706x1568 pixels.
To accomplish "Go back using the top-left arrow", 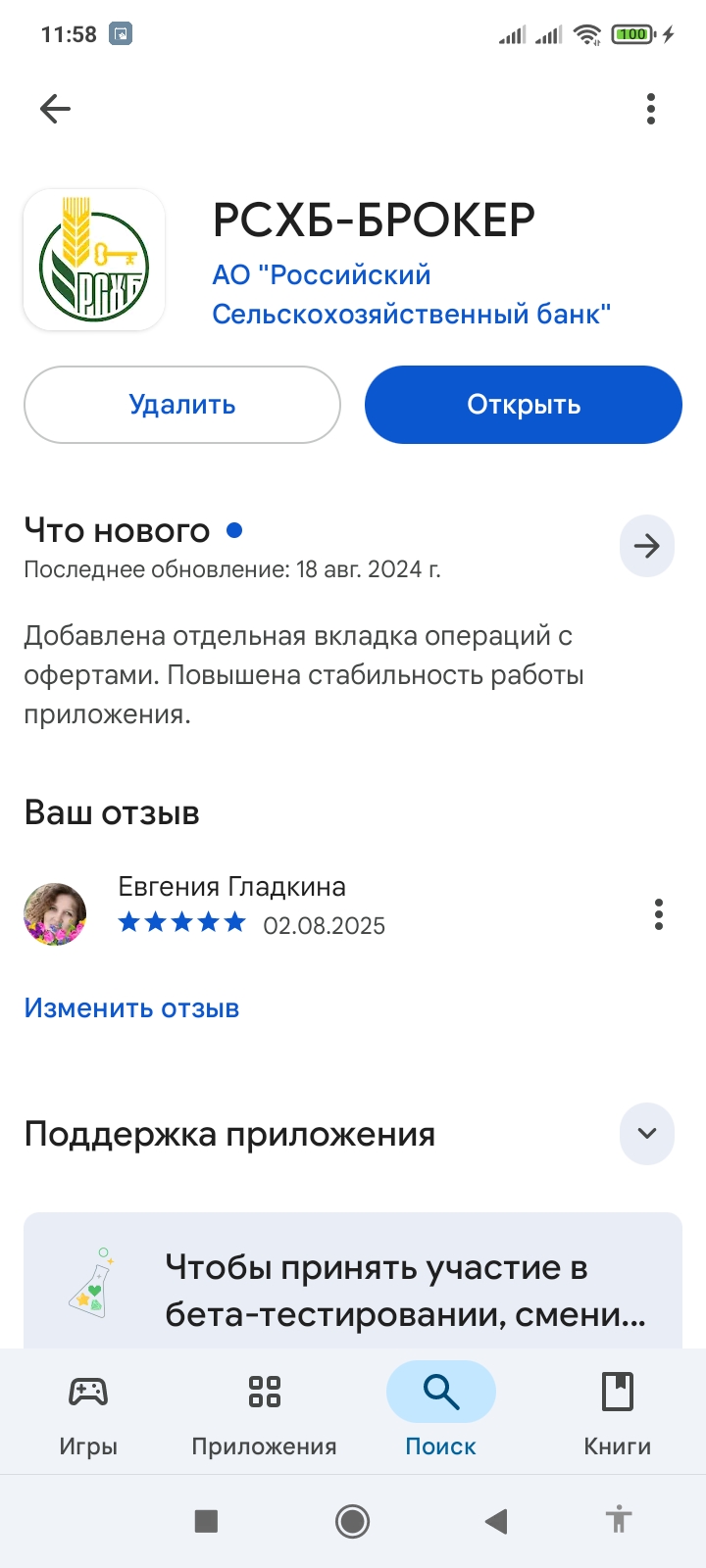I will pos(55,109).
